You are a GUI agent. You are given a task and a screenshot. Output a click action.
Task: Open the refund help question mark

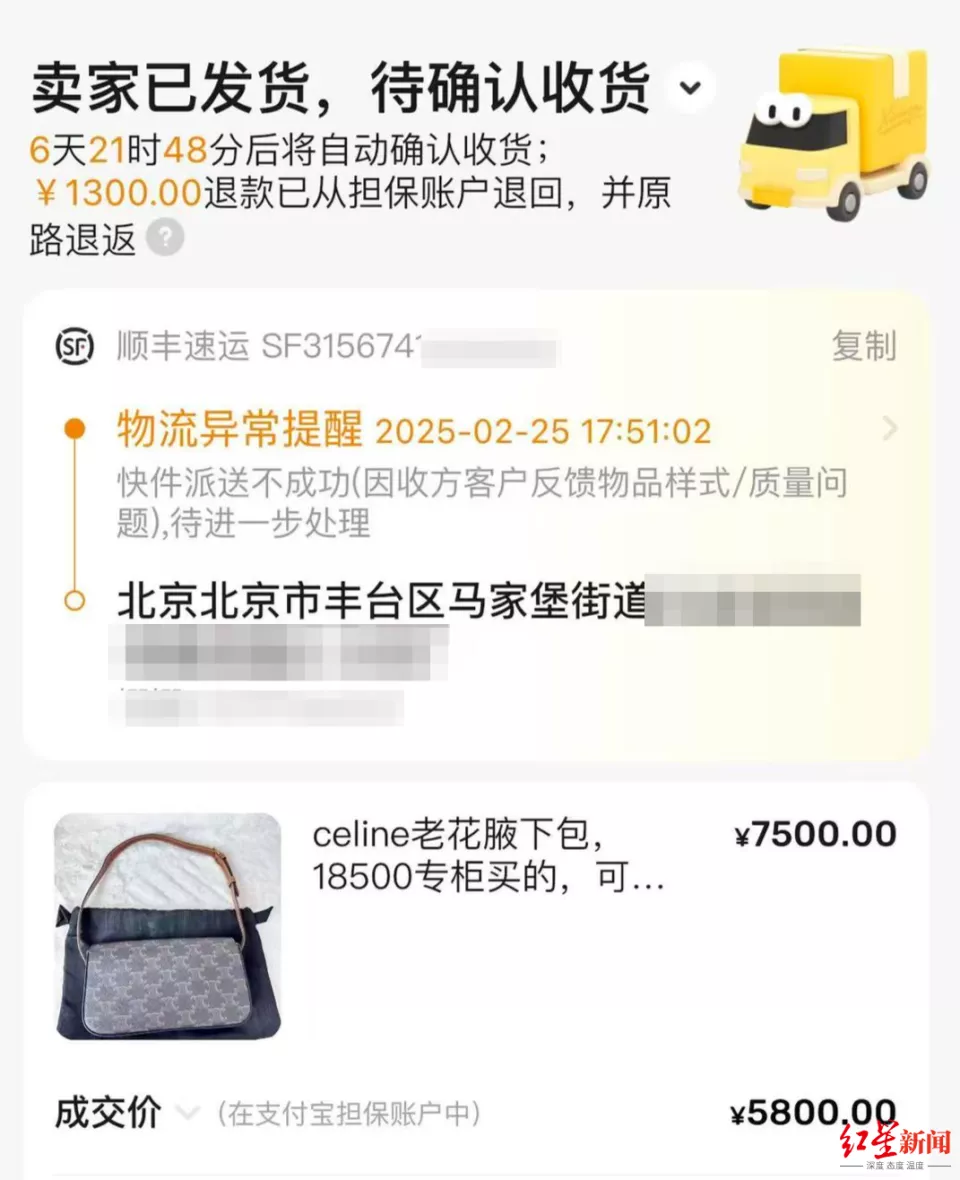tap(165, 239)
